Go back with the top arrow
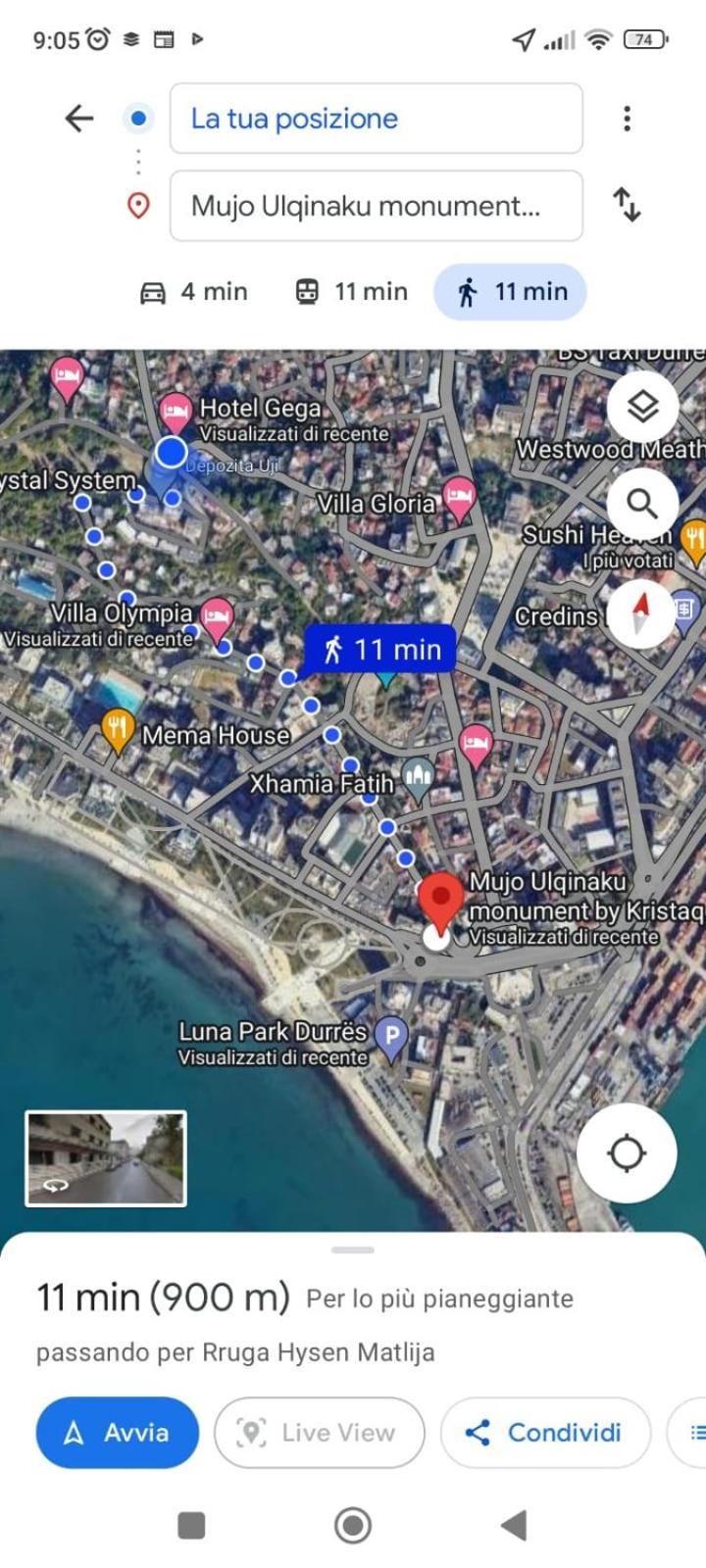The width and height of the screenshot is (706, 1568). coord(79,119)
